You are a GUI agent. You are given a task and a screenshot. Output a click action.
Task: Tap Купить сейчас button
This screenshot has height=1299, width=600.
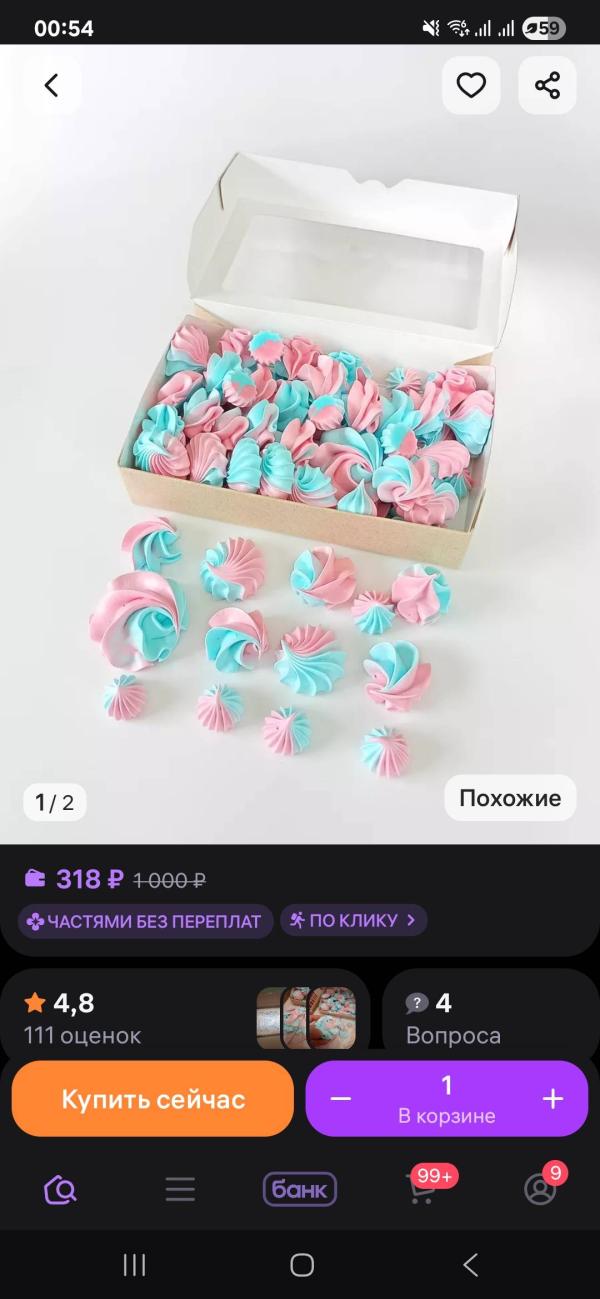153,1099
